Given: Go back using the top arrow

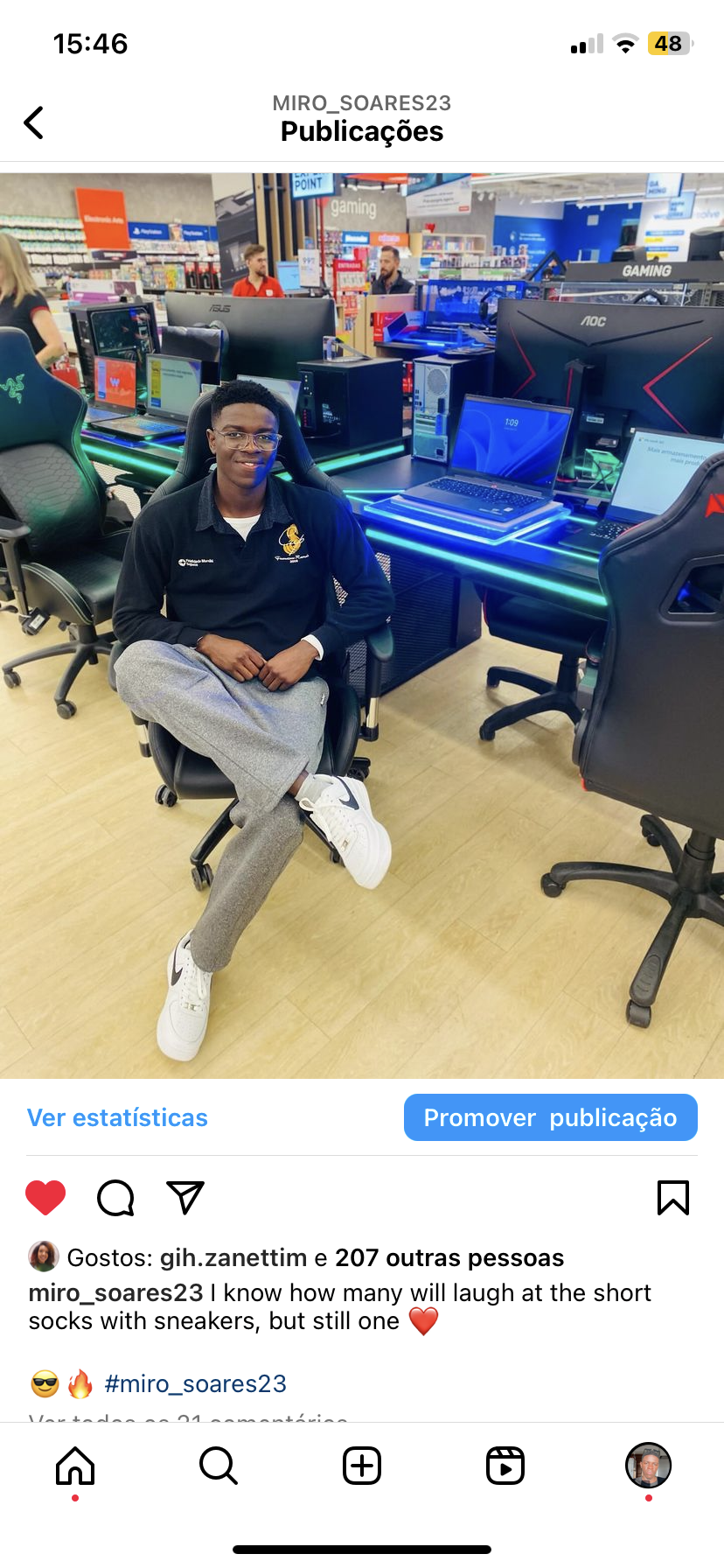Looking at the screenshot, I should (34, 122).
